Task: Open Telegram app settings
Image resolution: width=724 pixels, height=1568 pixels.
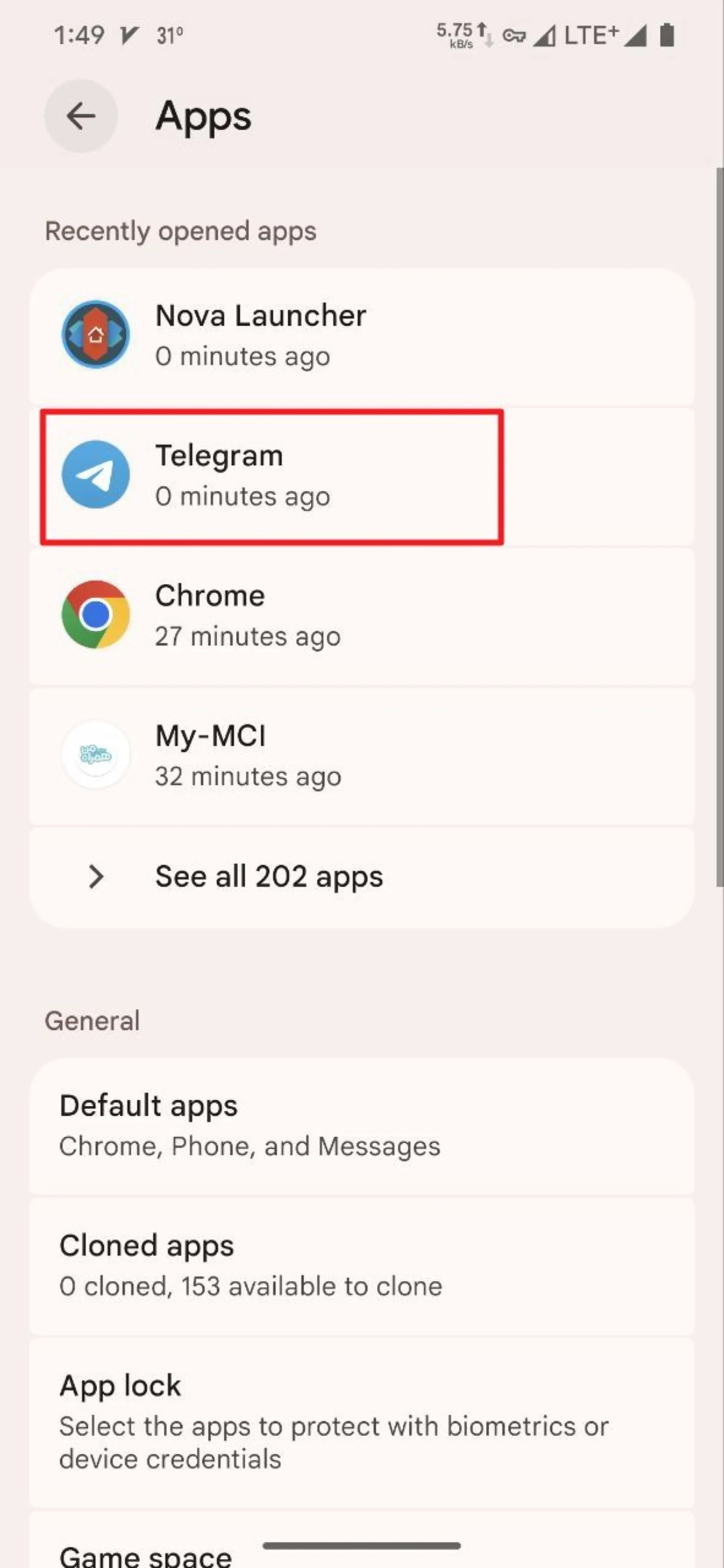Action: [x=271, y=476]
